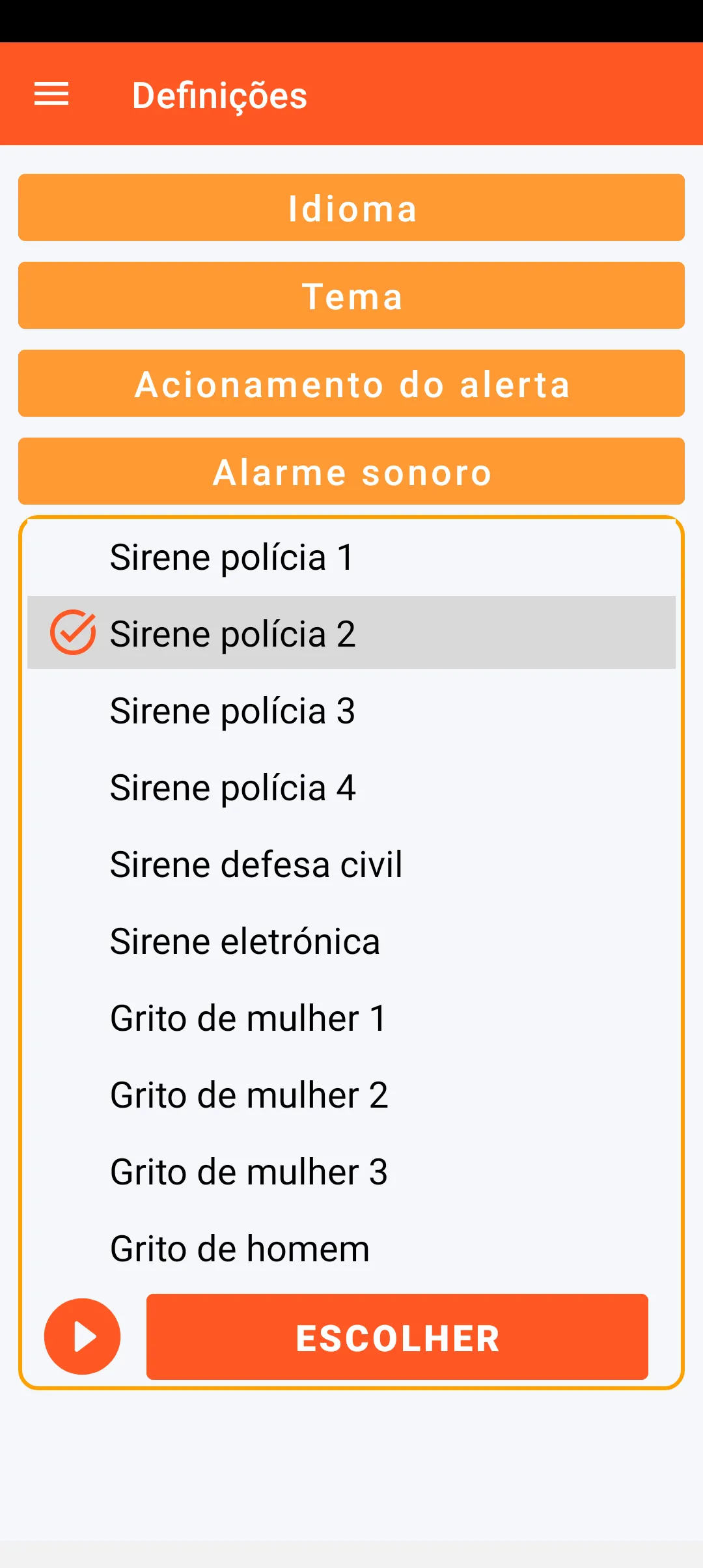703x1568 pixels.
Task: Choose Sirene polícia 2 option
Action: pyautogui.click(x=351, y=633)
